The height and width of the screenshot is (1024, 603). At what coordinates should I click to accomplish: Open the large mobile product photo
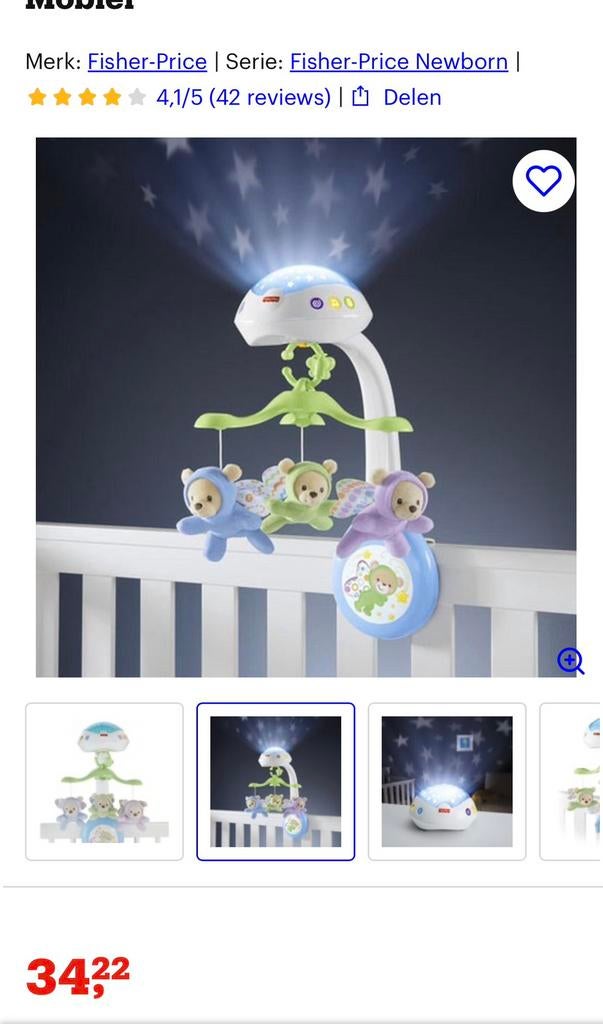(x=305, y=420)
